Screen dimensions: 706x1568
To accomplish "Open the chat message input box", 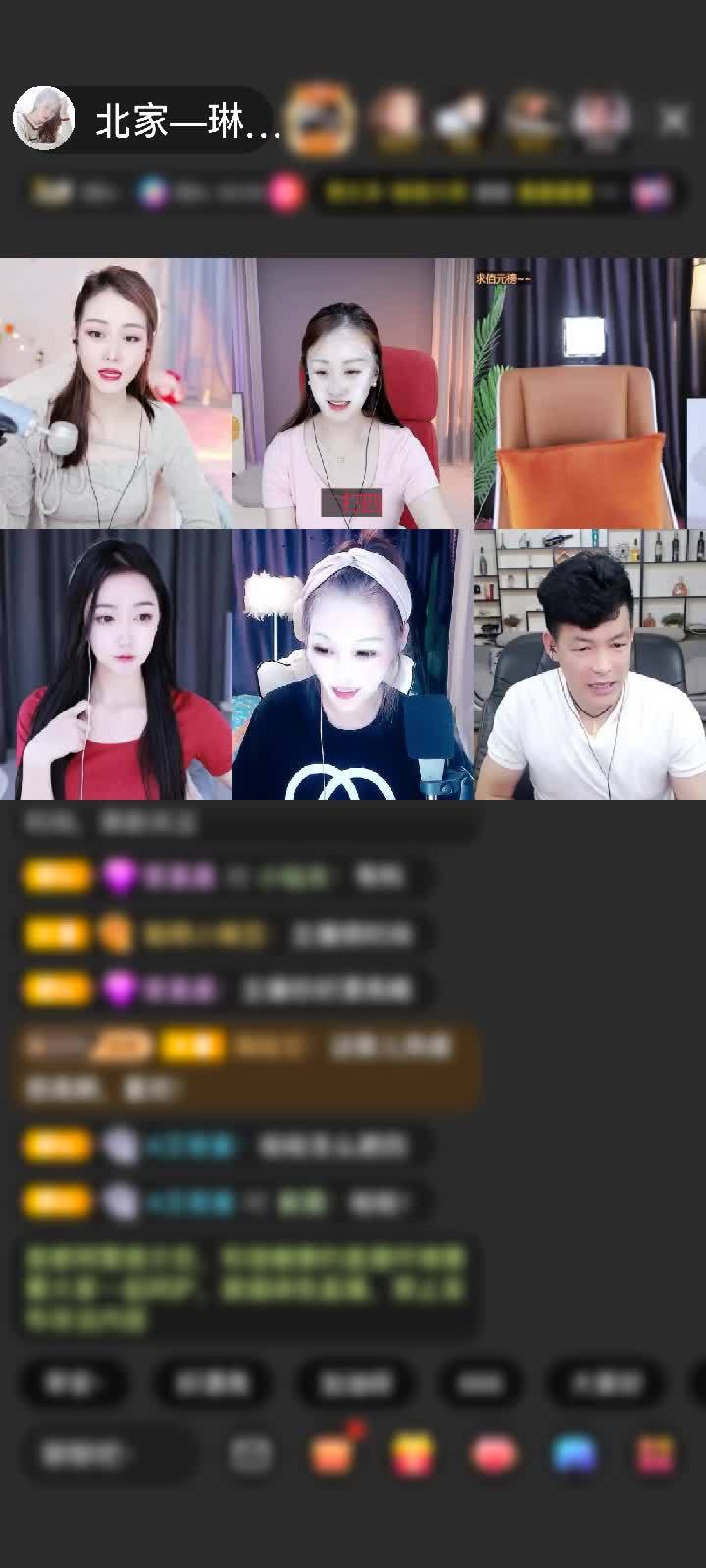I will 108,1454.
